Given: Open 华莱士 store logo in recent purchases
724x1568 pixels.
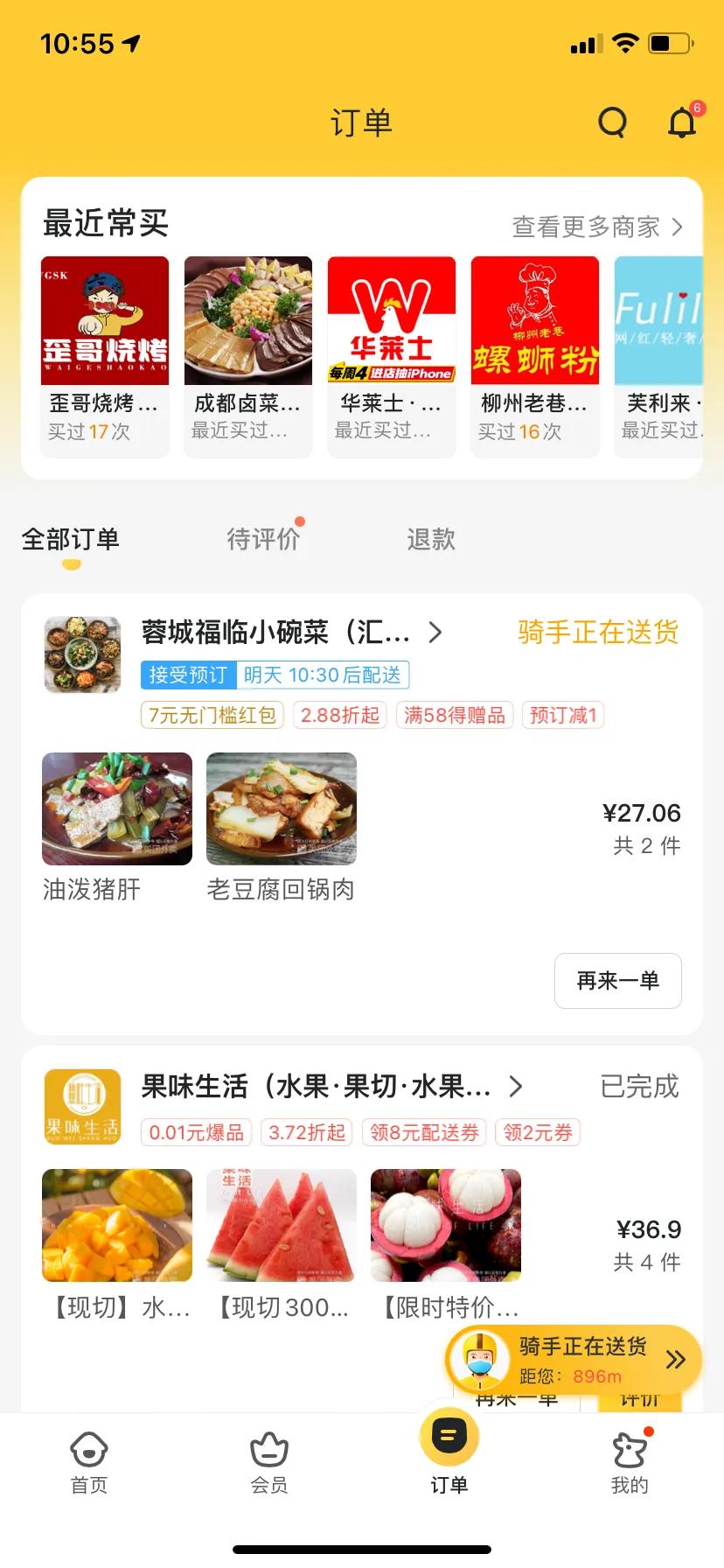Looking at the screenshot, I should point(391,320).
